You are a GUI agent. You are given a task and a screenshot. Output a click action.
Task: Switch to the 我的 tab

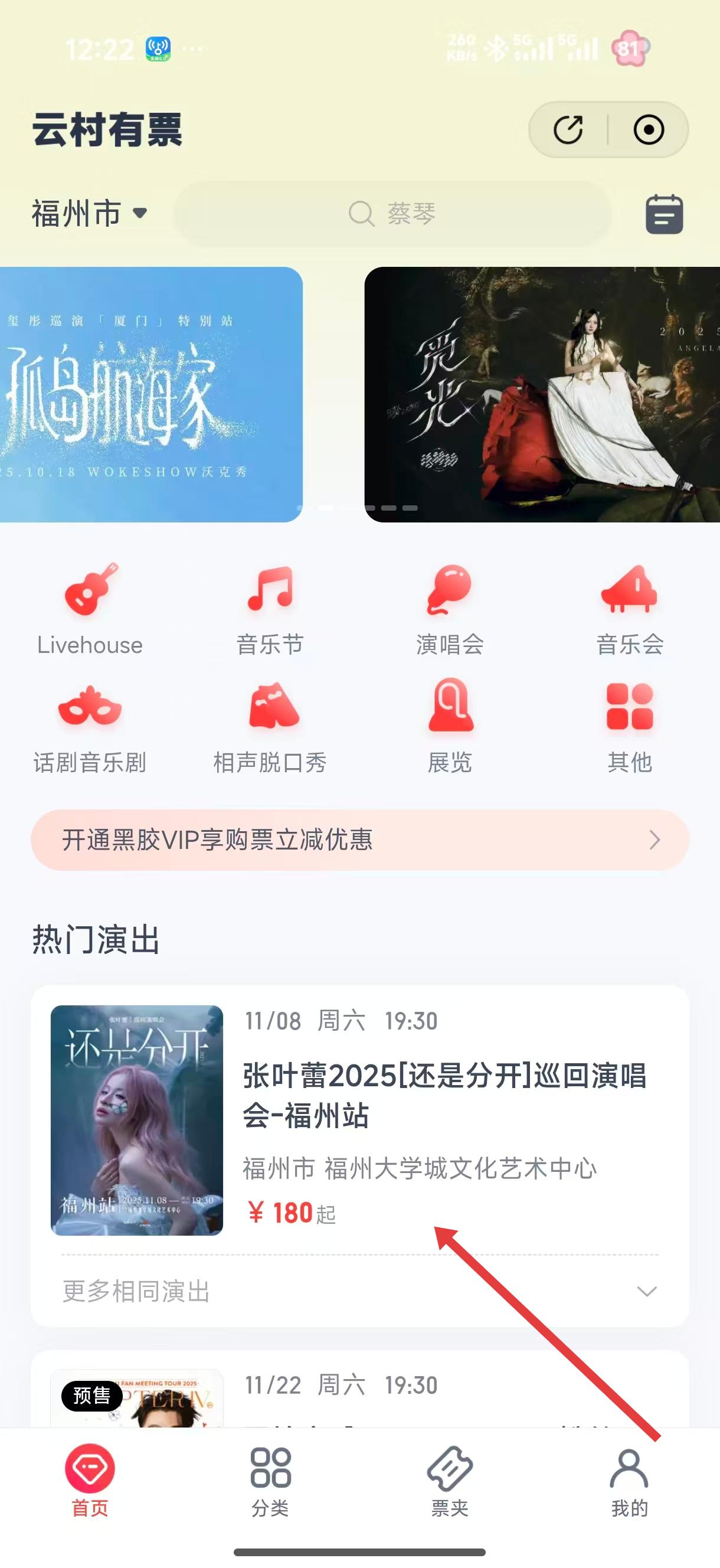click(x=629, y=1482)
